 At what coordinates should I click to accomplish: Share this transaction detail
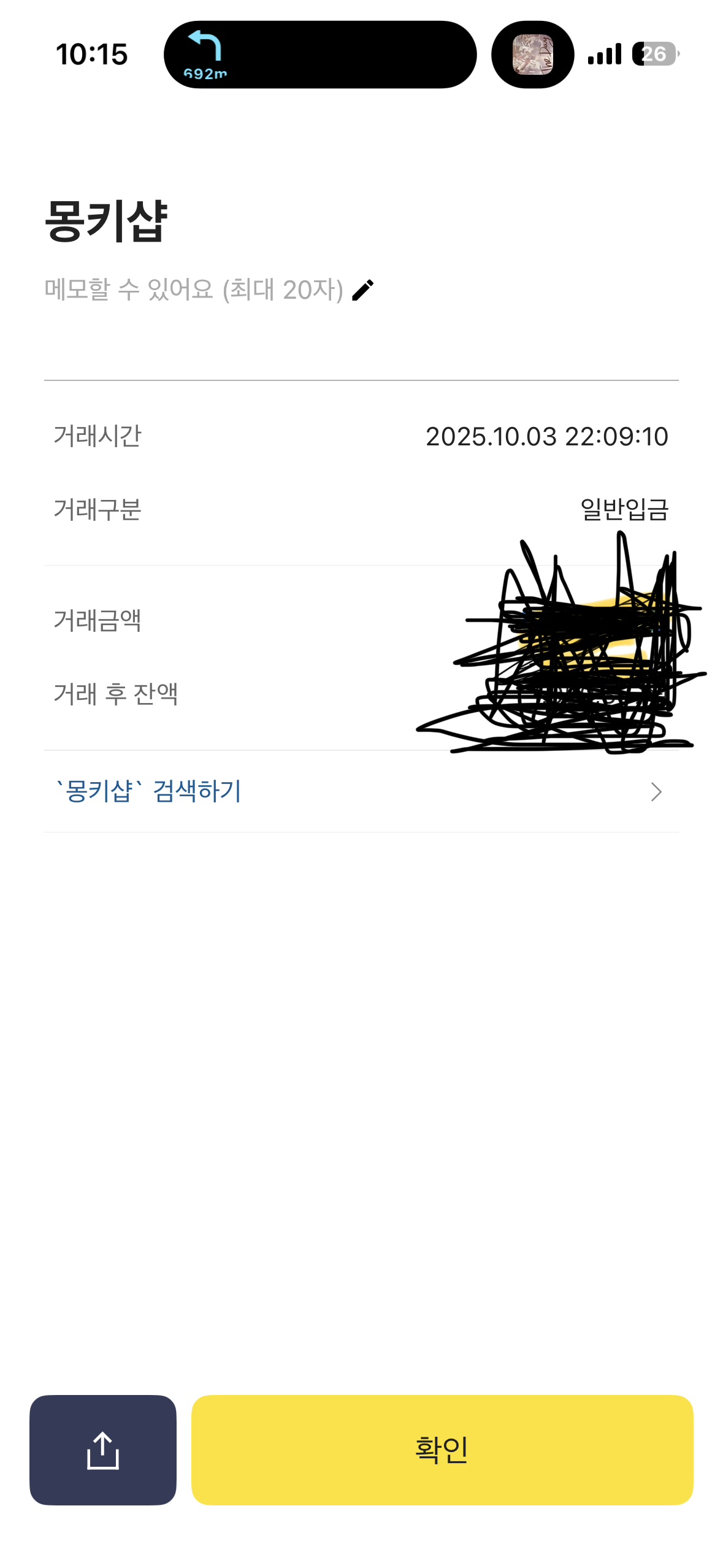(x=103, y=1450)
